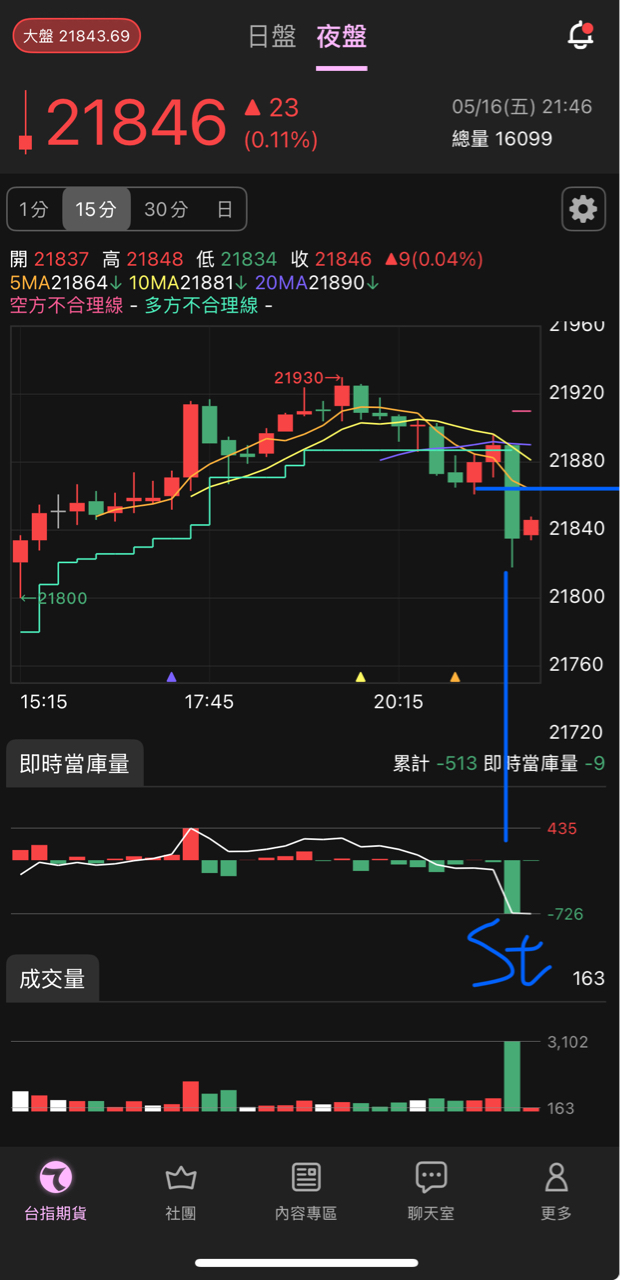The image size is (620, 1280).
Task: Open the 更多 tab
Action: coord(556,1191)
